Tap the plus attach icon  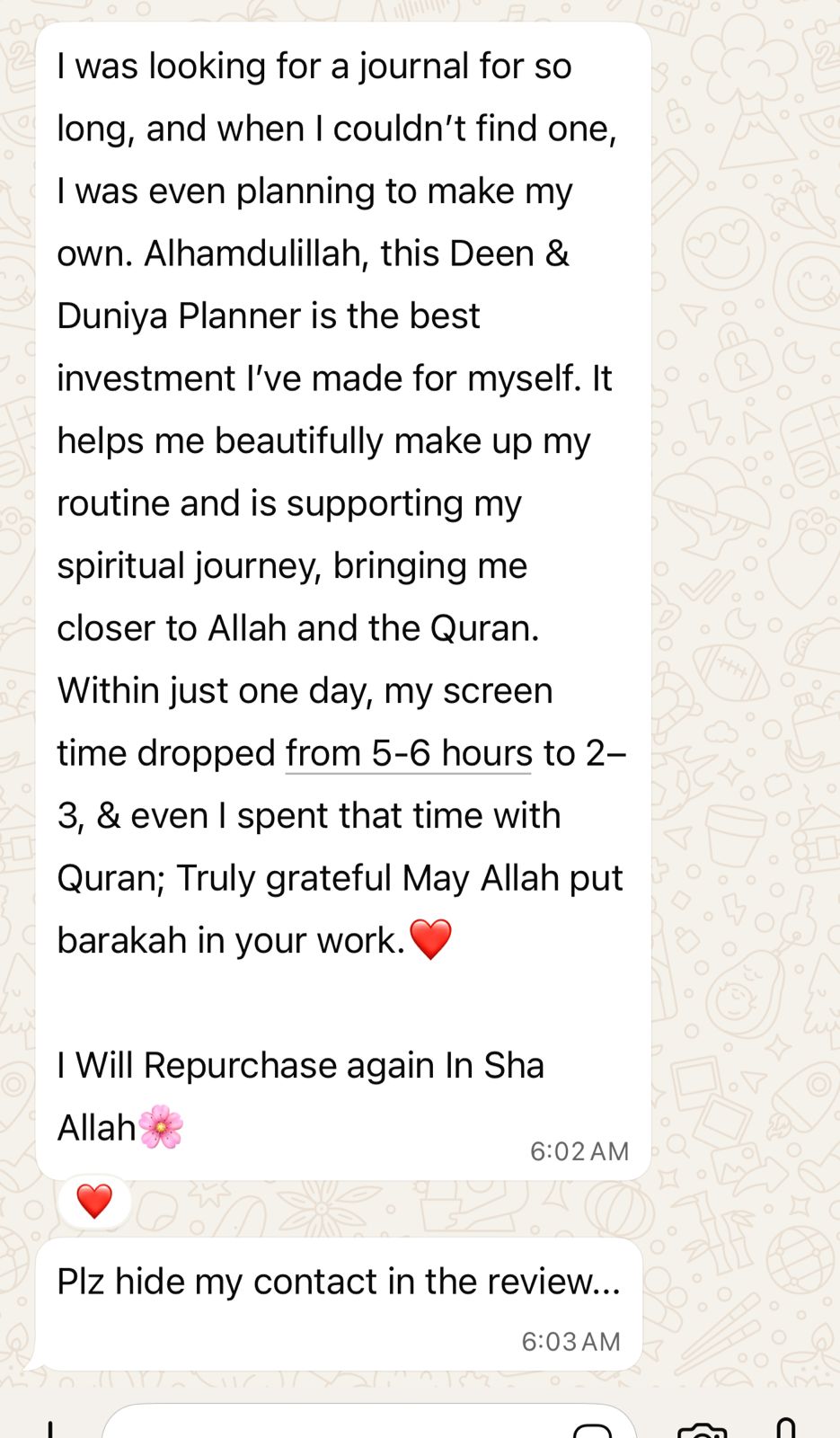tap(50, 1430)
